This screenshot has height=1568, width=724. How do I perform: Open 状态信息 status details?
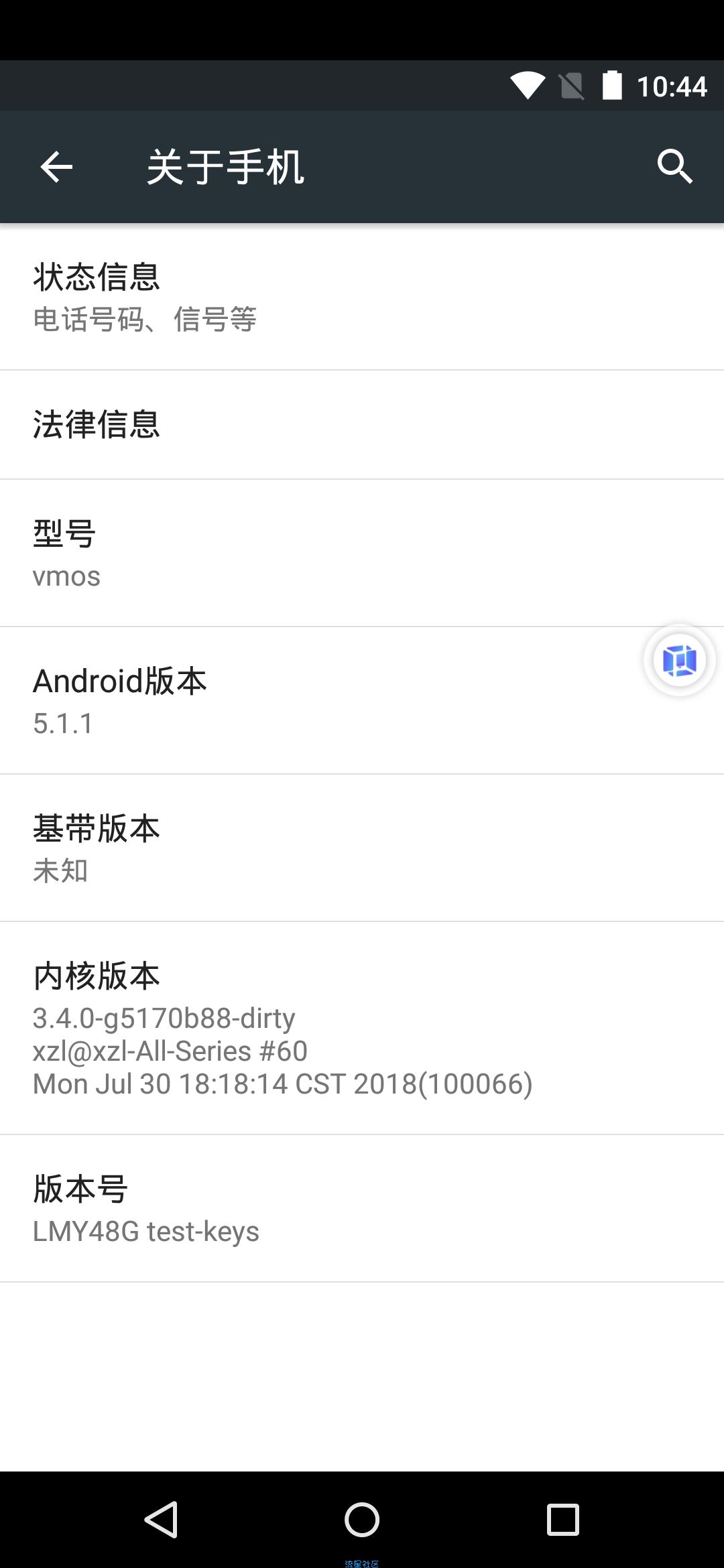coord(362,297)
